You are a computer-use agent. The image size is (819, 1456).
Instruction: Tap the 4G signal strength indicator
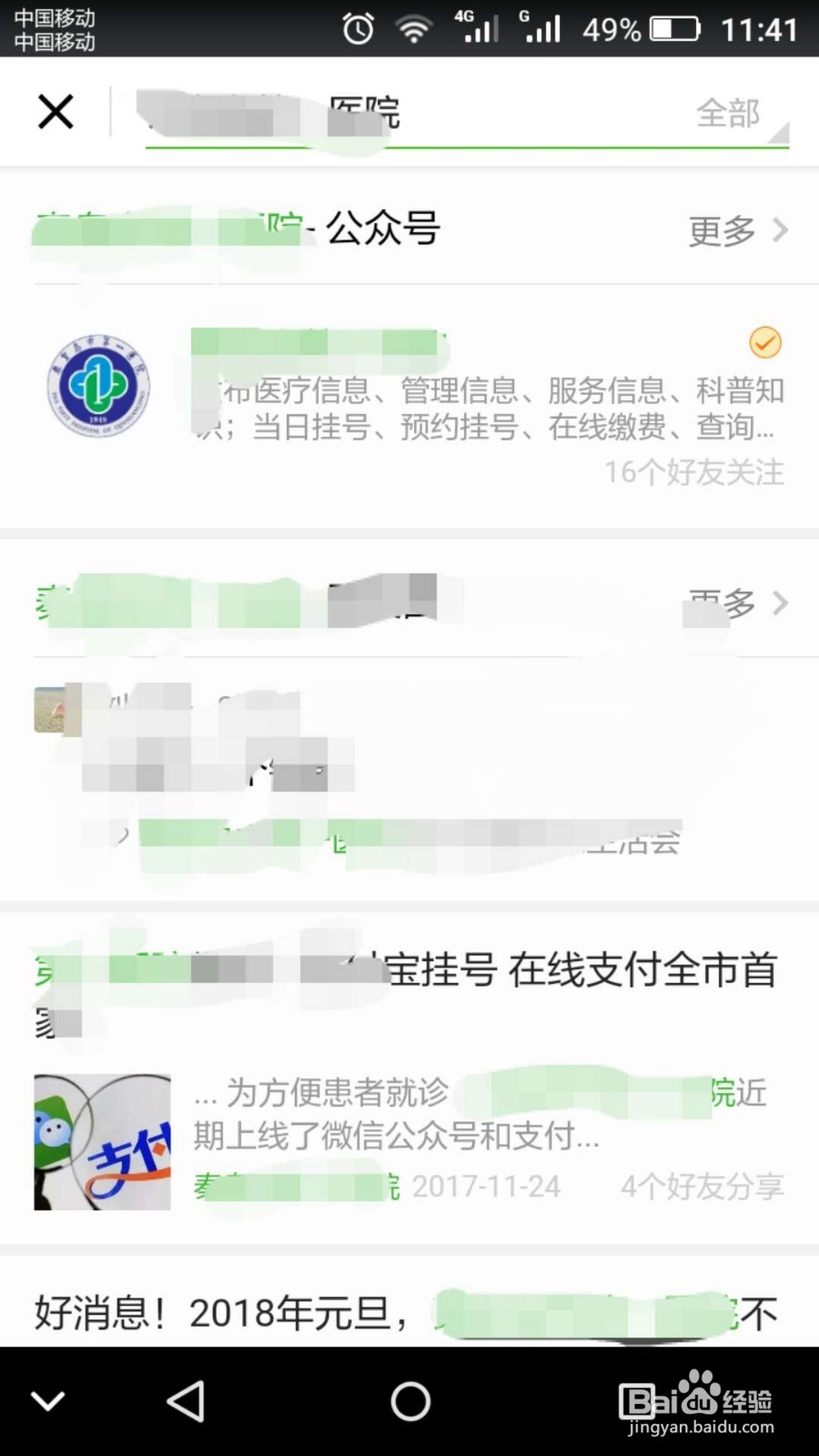click(x=476, y=28)
